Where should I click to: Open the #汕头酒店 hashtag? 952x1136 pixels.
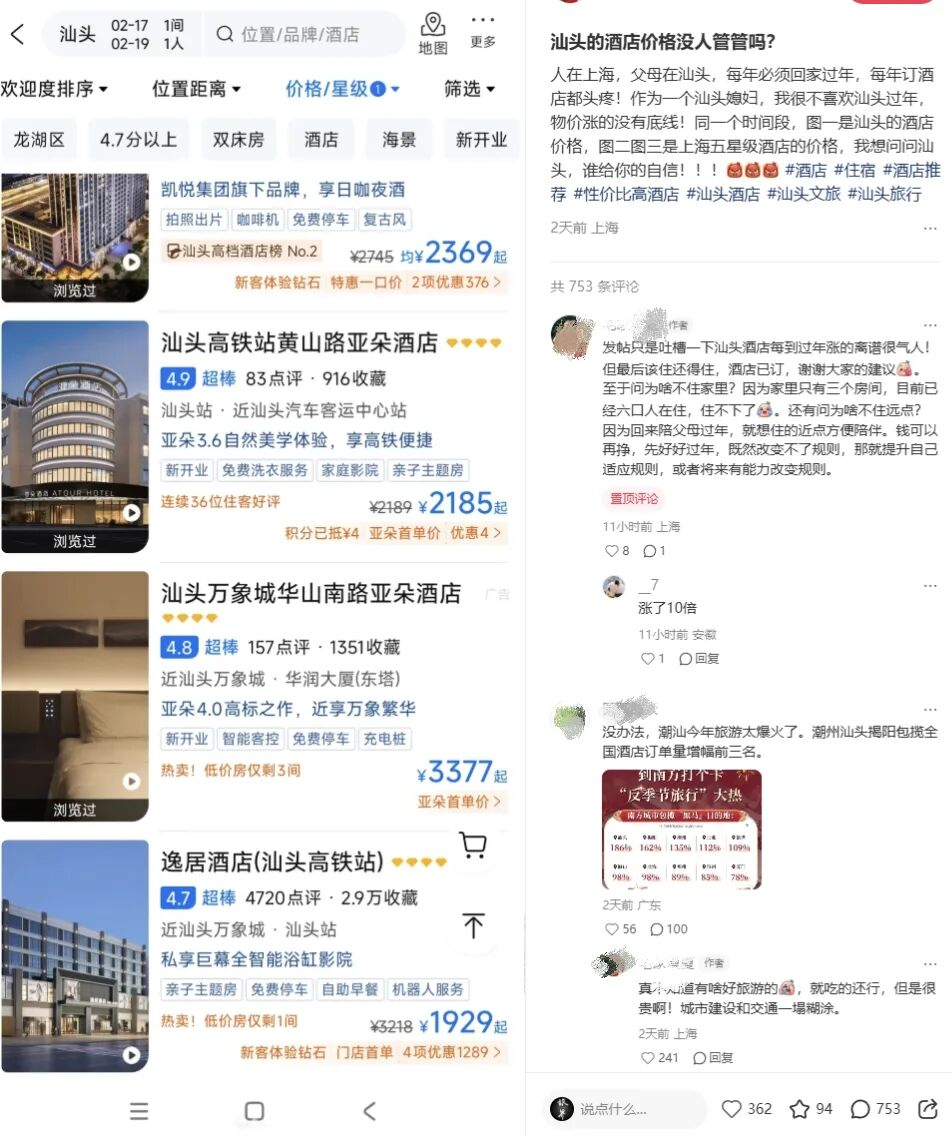(x=723, y=194)
